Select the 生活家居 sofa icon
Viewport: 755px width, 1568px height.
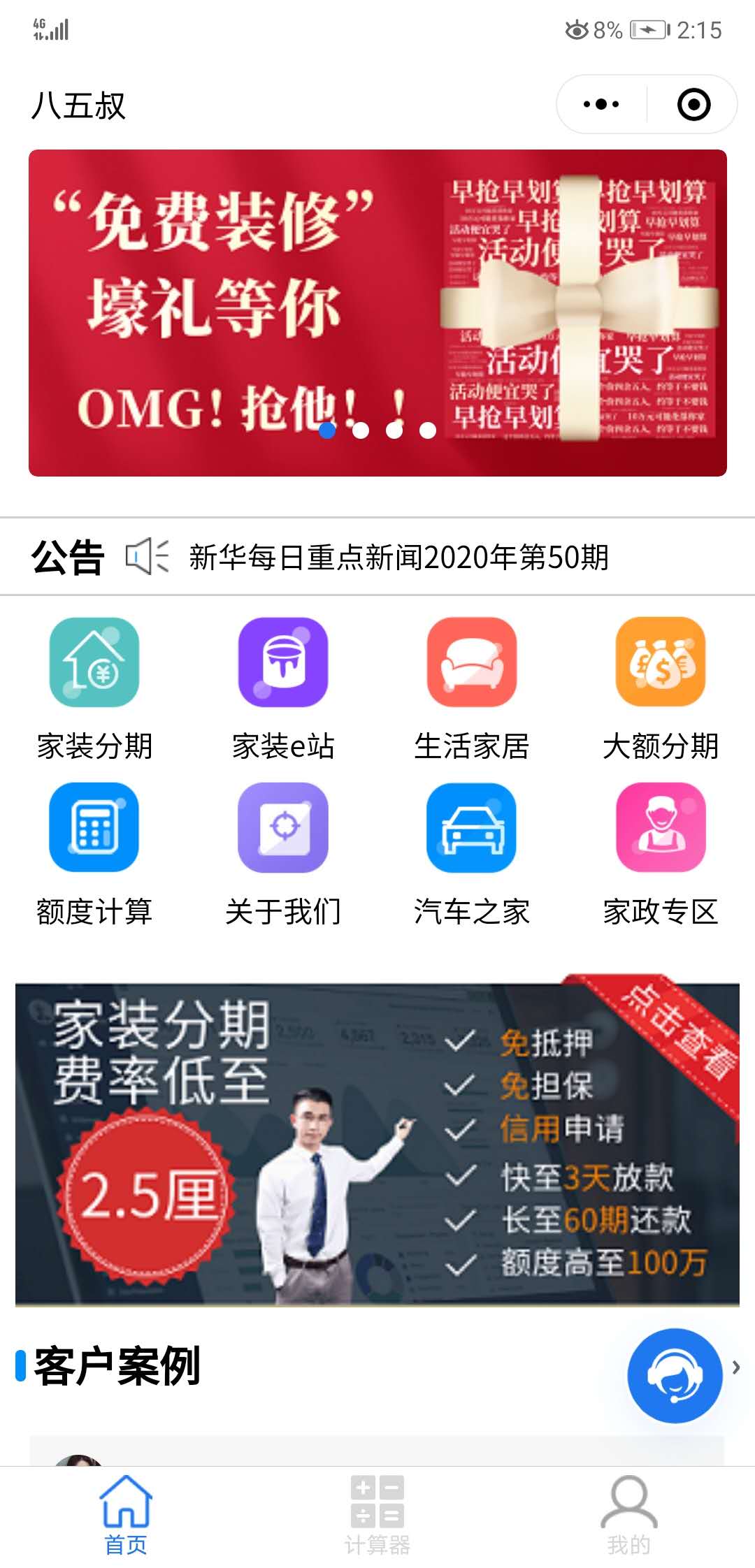point(472,664)
